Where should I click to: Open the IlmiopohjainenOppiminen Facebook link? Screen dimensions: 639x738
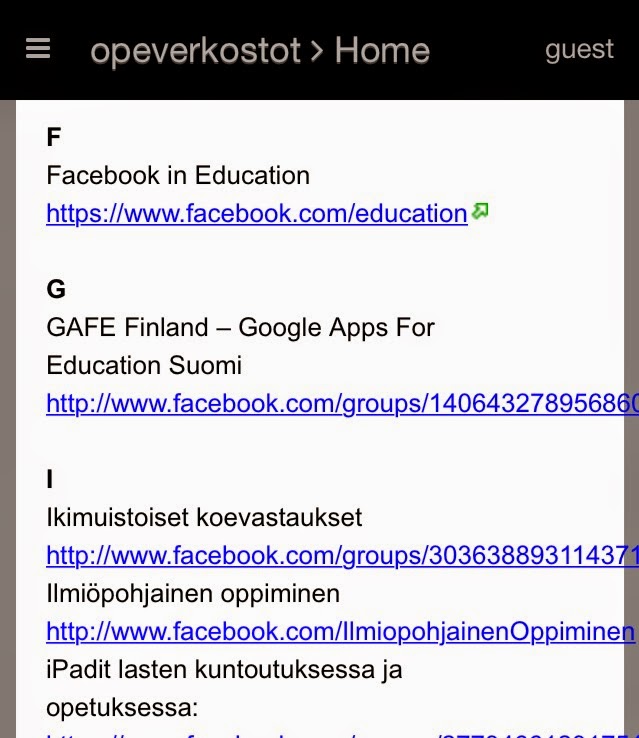[340, 631]
